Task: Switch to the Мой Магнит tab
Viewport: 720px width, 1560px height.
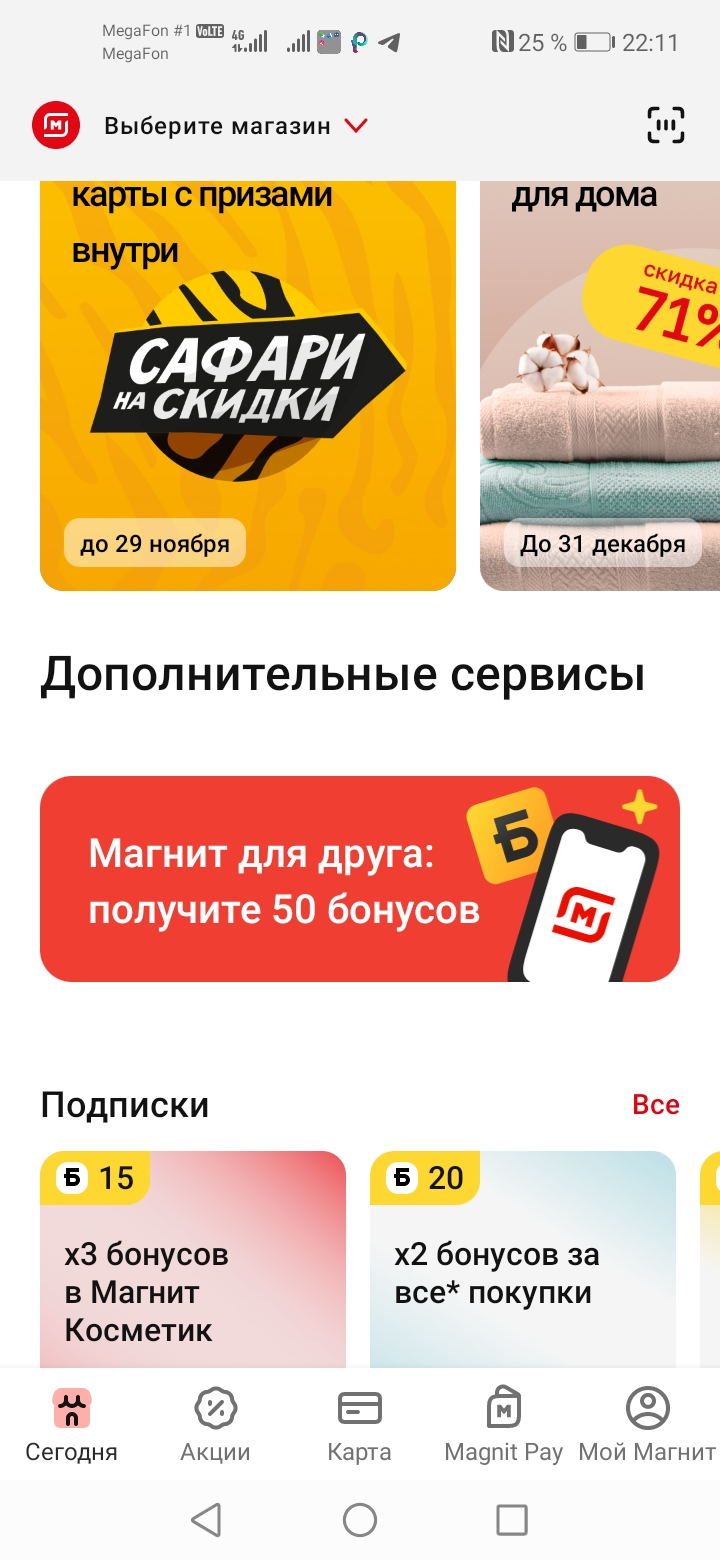Action: 647,1425
